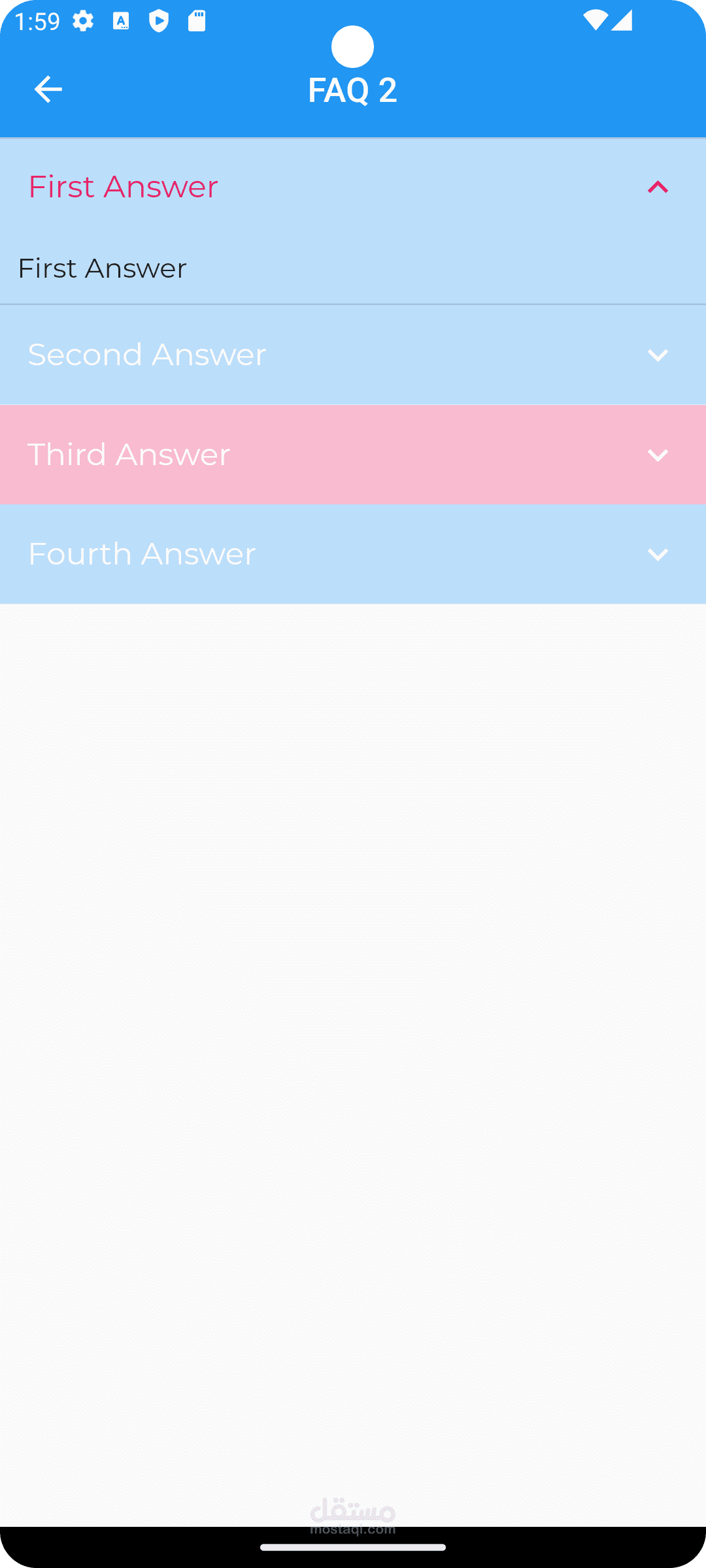Screen dimensions: 706x1568
Task: Expand the Second Answer panel
Action: click(x=353, y=355)
